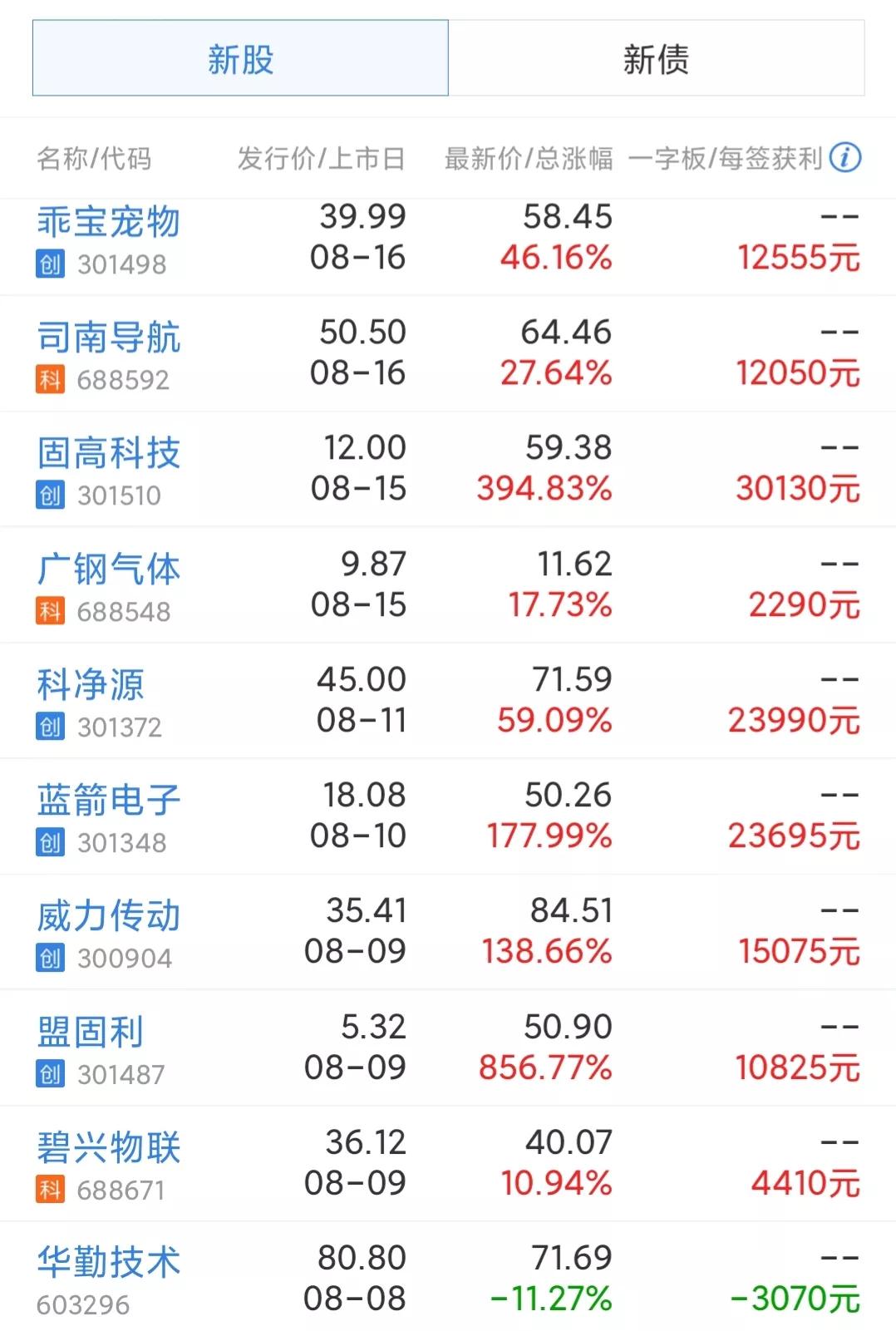Click the 发行价/上市日 column header
Image resolution: width=896 pixels, height=1331 pixels.
(322, 158)
